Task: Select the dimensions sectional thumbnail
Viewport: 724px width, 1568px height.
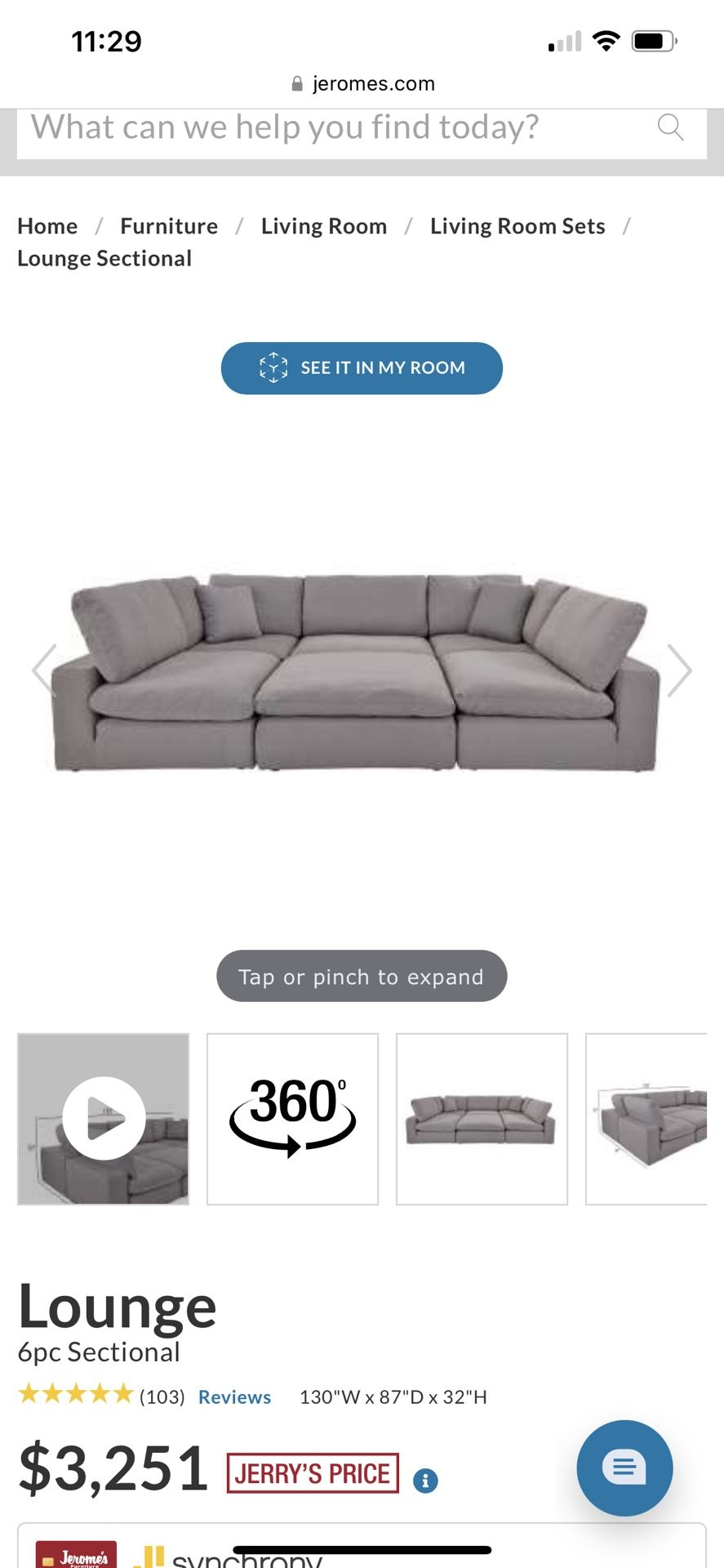Action: point(647,1119)
